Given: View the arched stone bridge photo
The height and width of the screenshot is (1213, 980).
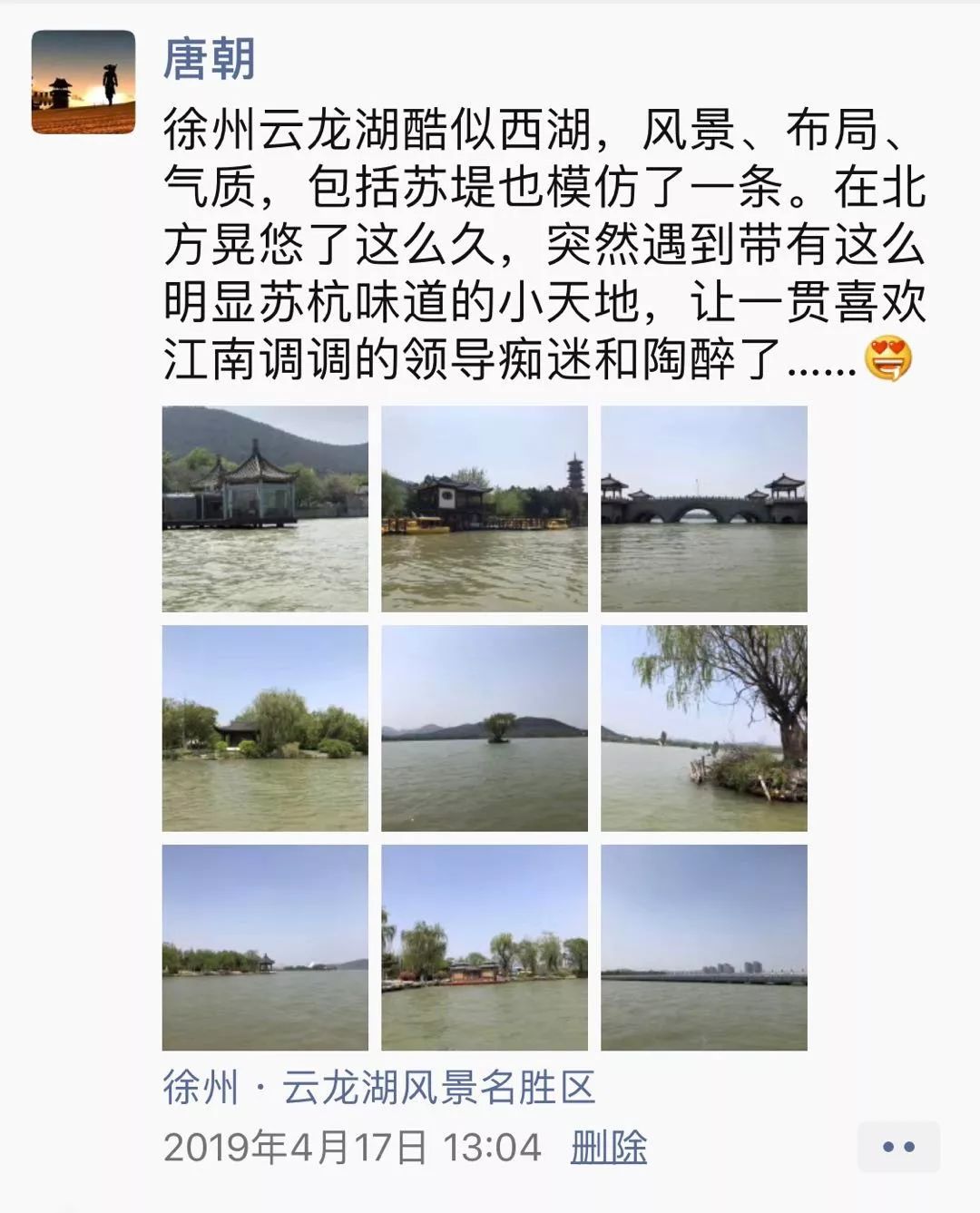Looking at the screenshot, I should click(x=704, y=508).
